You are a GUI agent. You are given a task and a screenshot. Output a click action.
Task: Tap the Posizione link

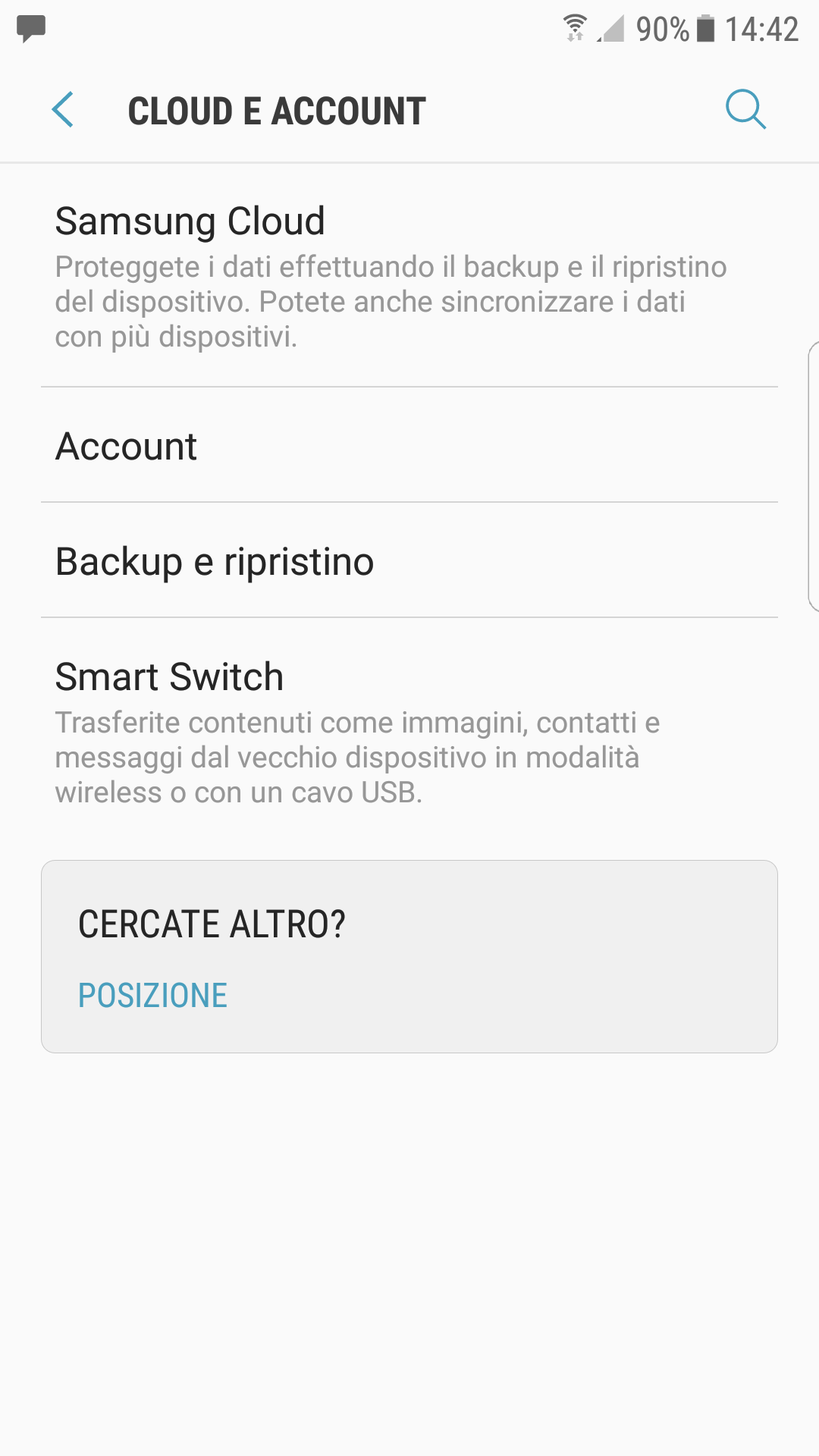point(152,995)
